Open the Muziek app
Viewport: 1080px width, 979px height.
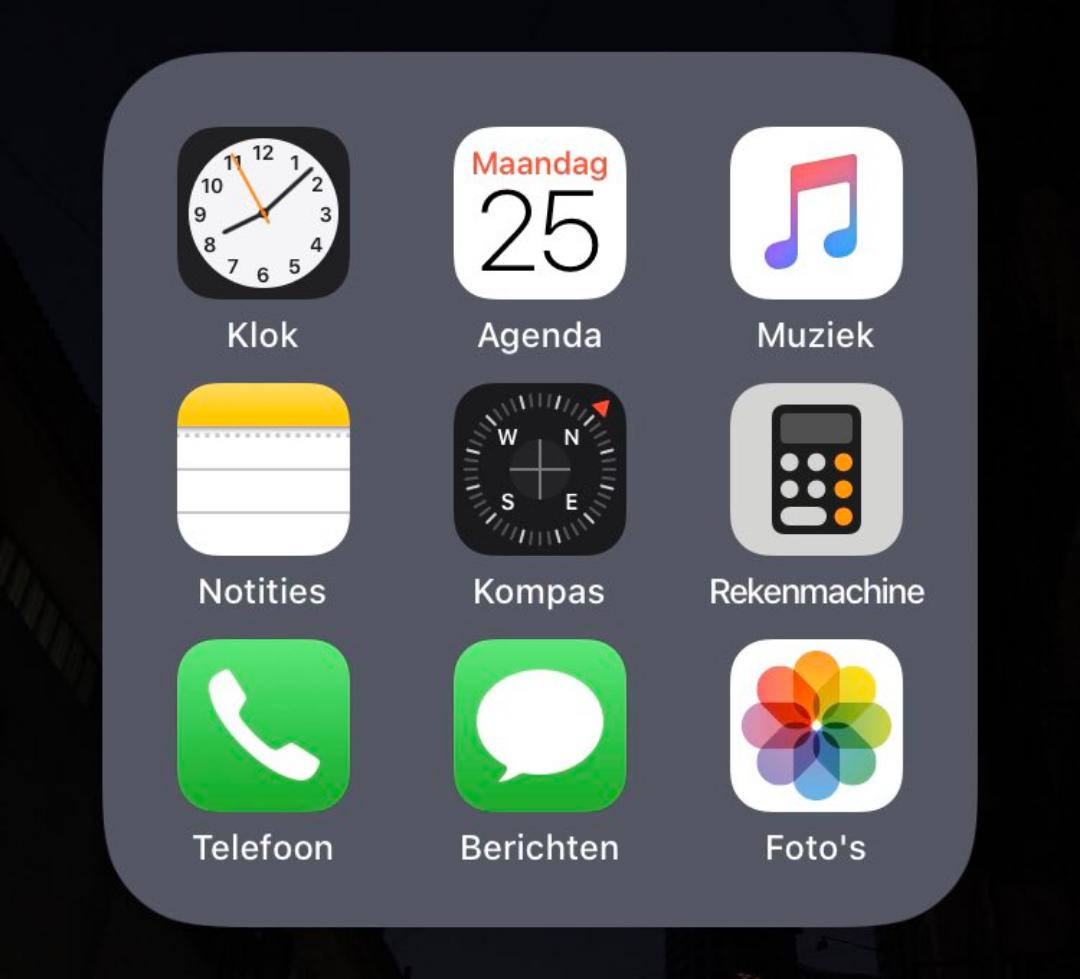[x=816, y=213]
